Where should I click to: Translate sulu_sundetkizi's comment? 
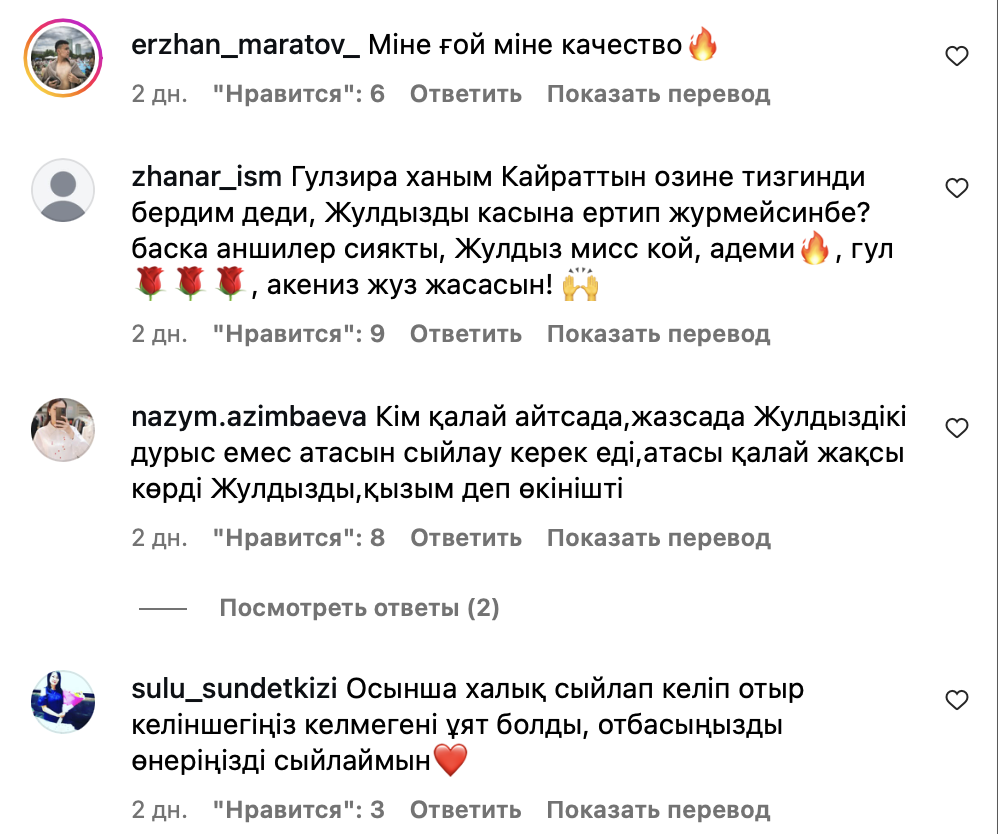pyautogui.click(x=658, y=809)
